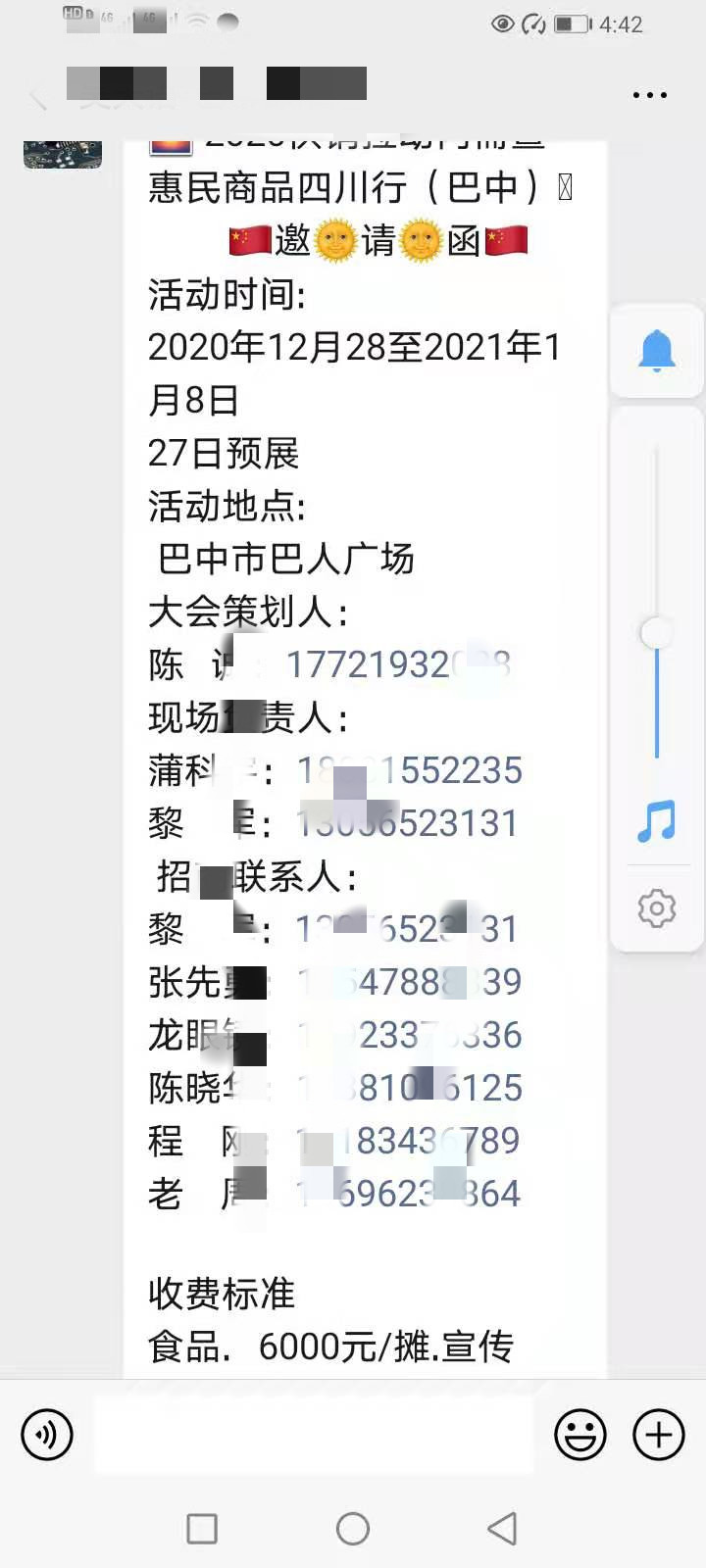This screenshot has width=706, height=1568.
Task: Open the three-dot overflow menu
Action: (x=649, y=95)
